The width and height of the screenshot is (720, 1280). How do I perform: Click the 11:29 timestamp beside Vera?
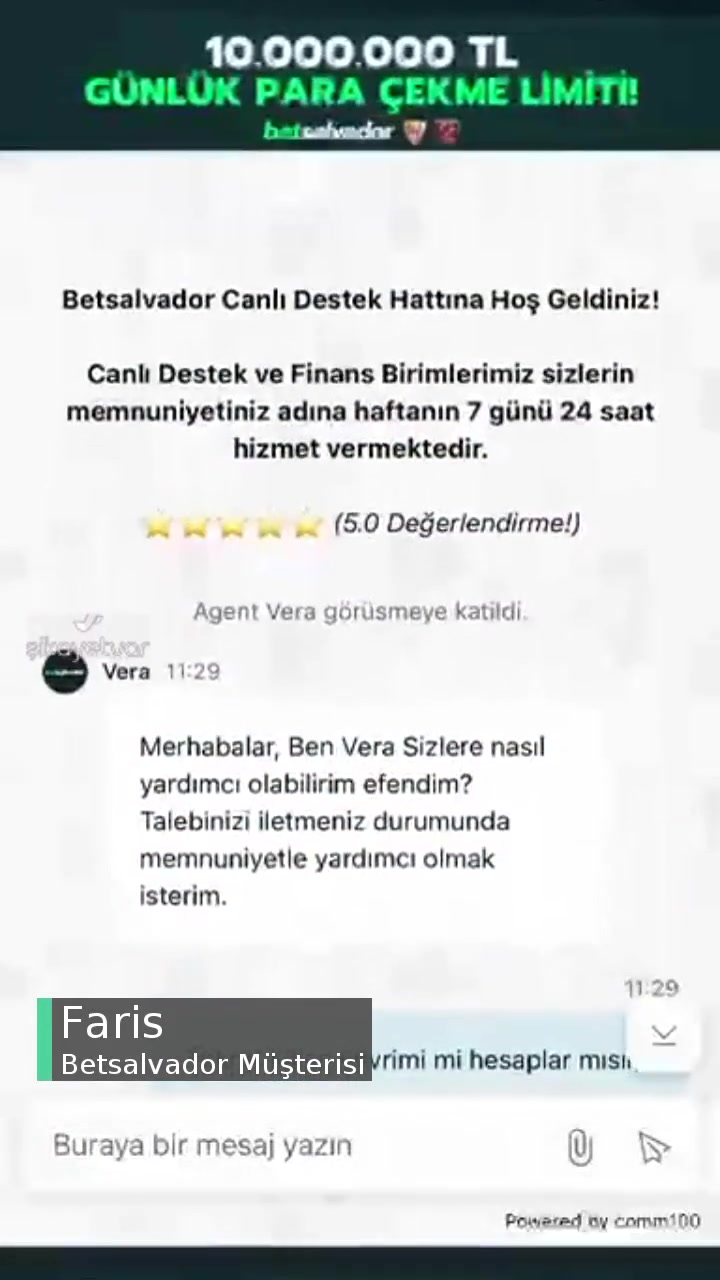192,671
